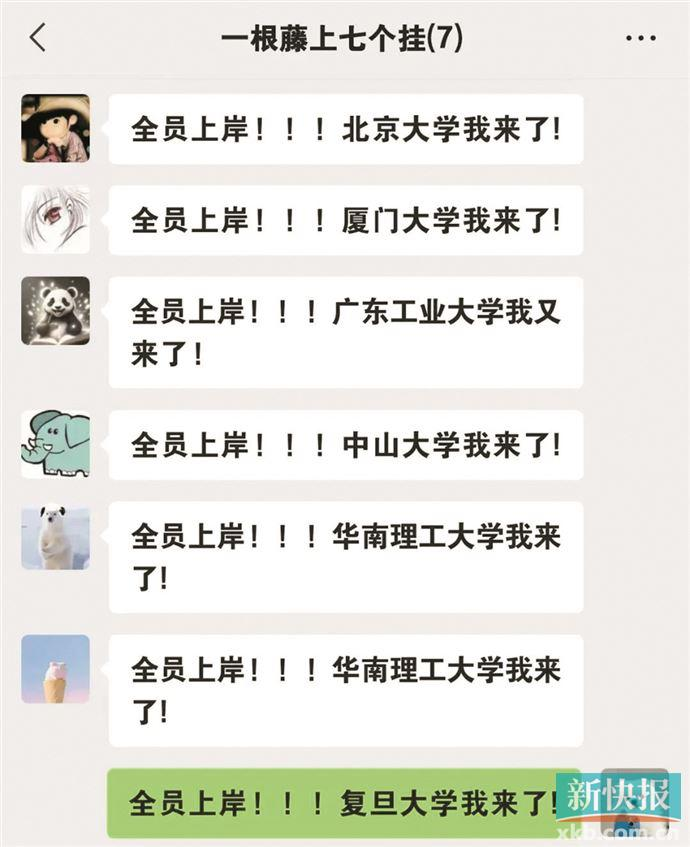The width and height of the screenshot is (690, 847).
Task: Tap the panda avatar
Action: [56, 311]
